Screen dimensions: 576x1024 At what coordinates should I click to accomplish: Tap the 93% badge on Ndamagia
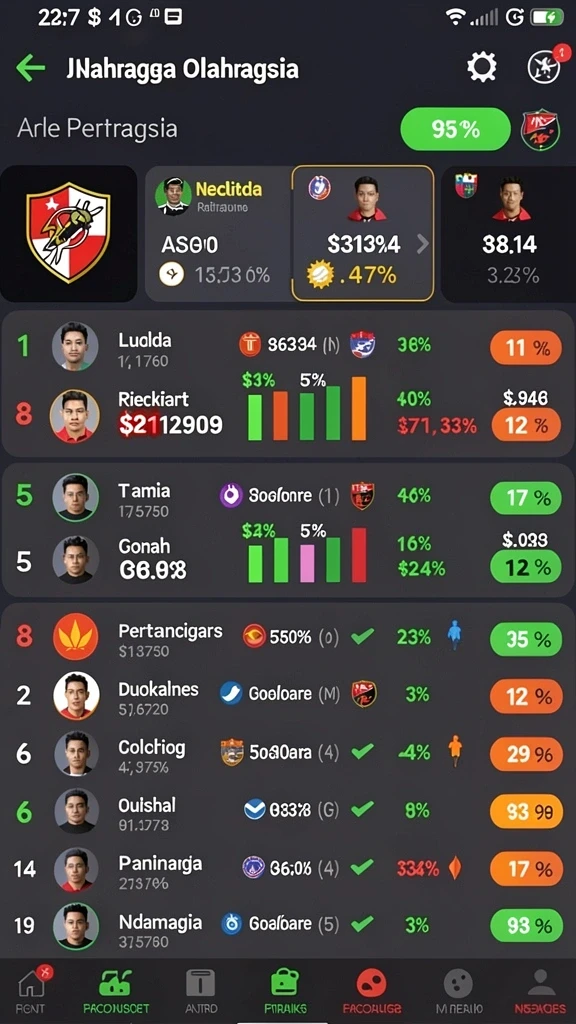click(526, 925)
